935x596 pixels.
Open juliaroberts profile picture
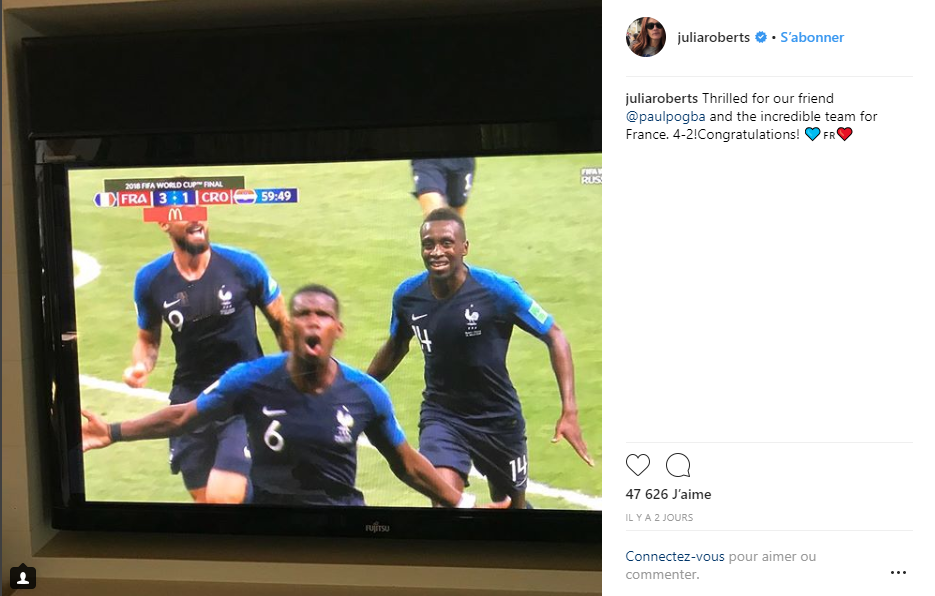coord(646,37)
